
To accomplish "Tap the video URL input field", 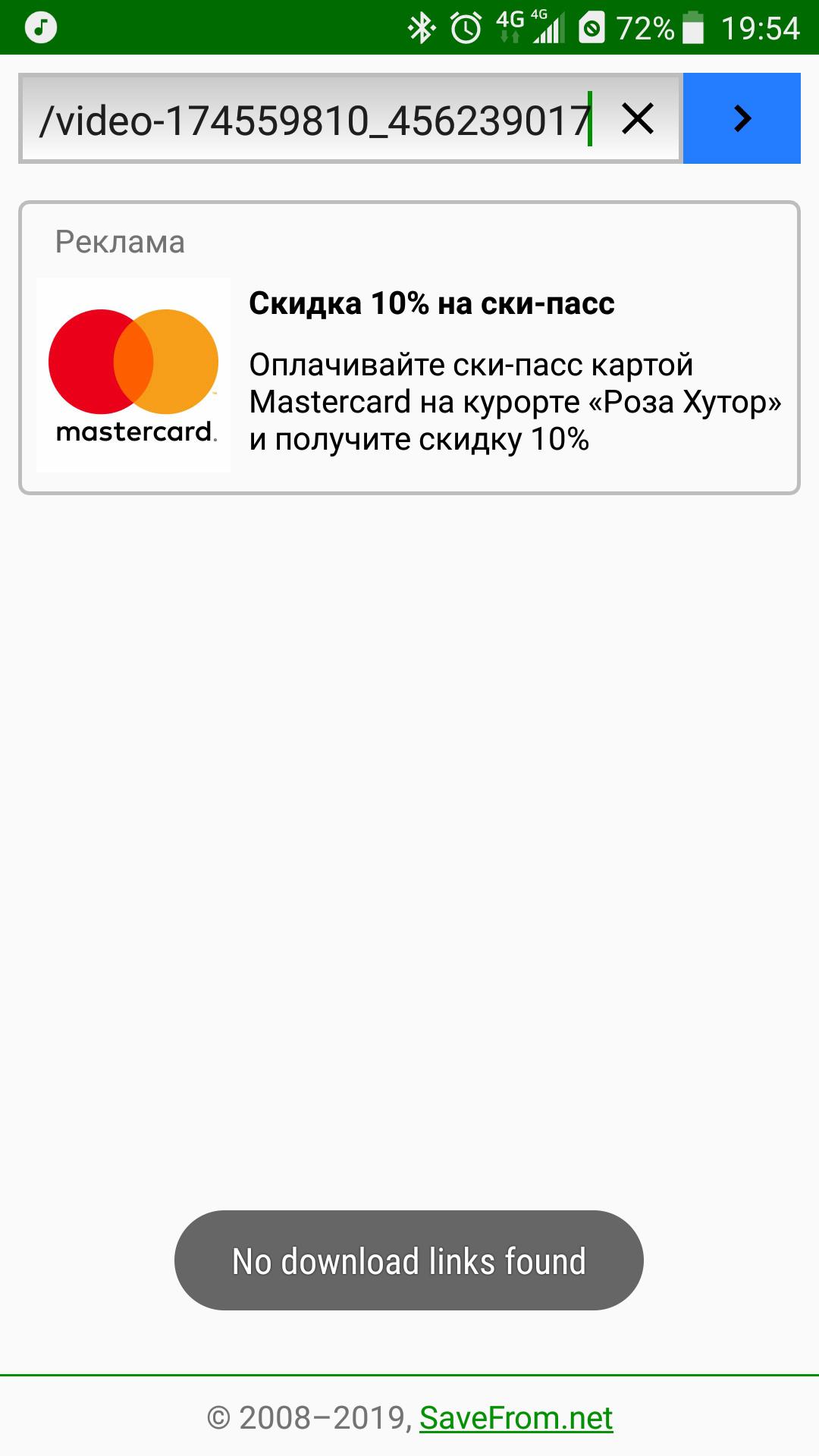I will (315, 119).
